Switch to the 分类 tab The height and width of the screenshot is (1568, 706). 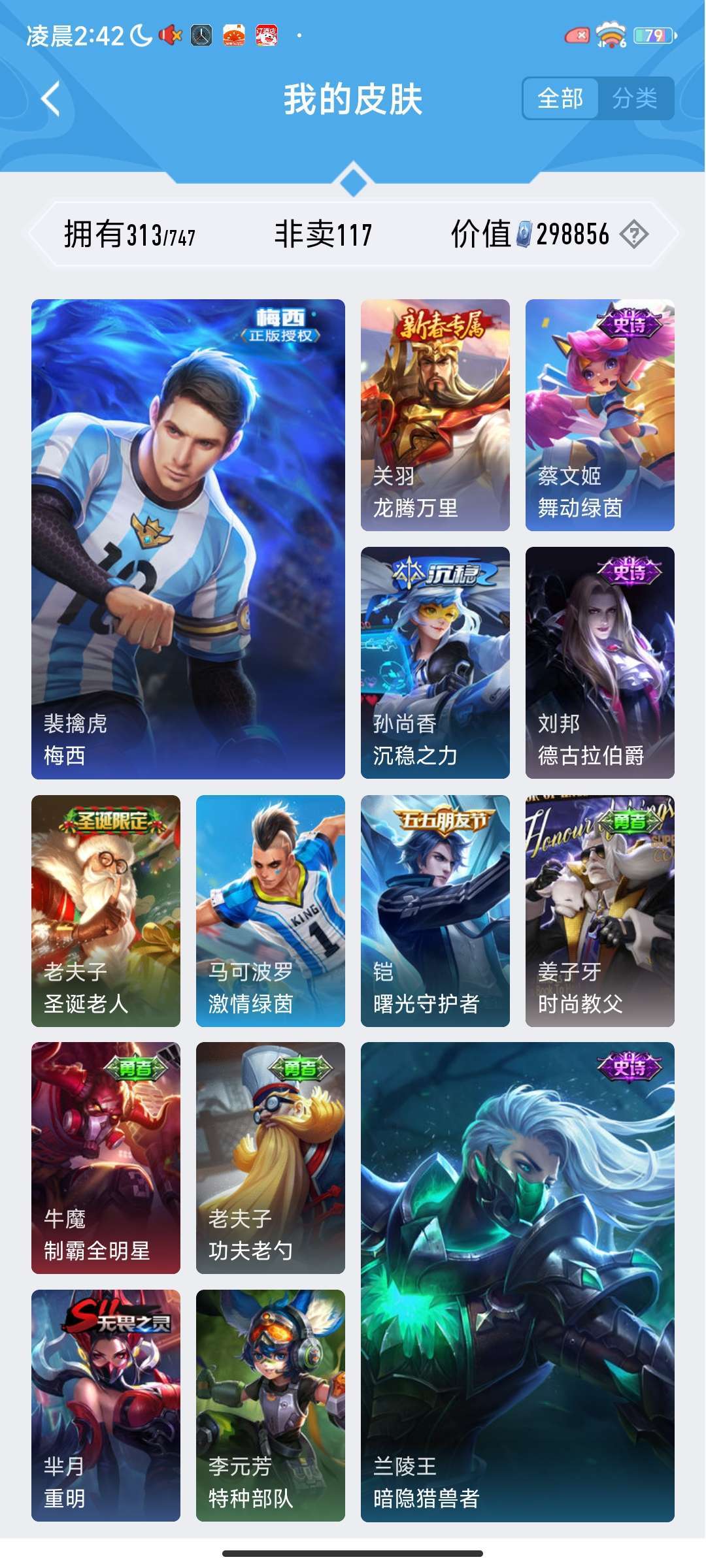[x=635, y=99]
